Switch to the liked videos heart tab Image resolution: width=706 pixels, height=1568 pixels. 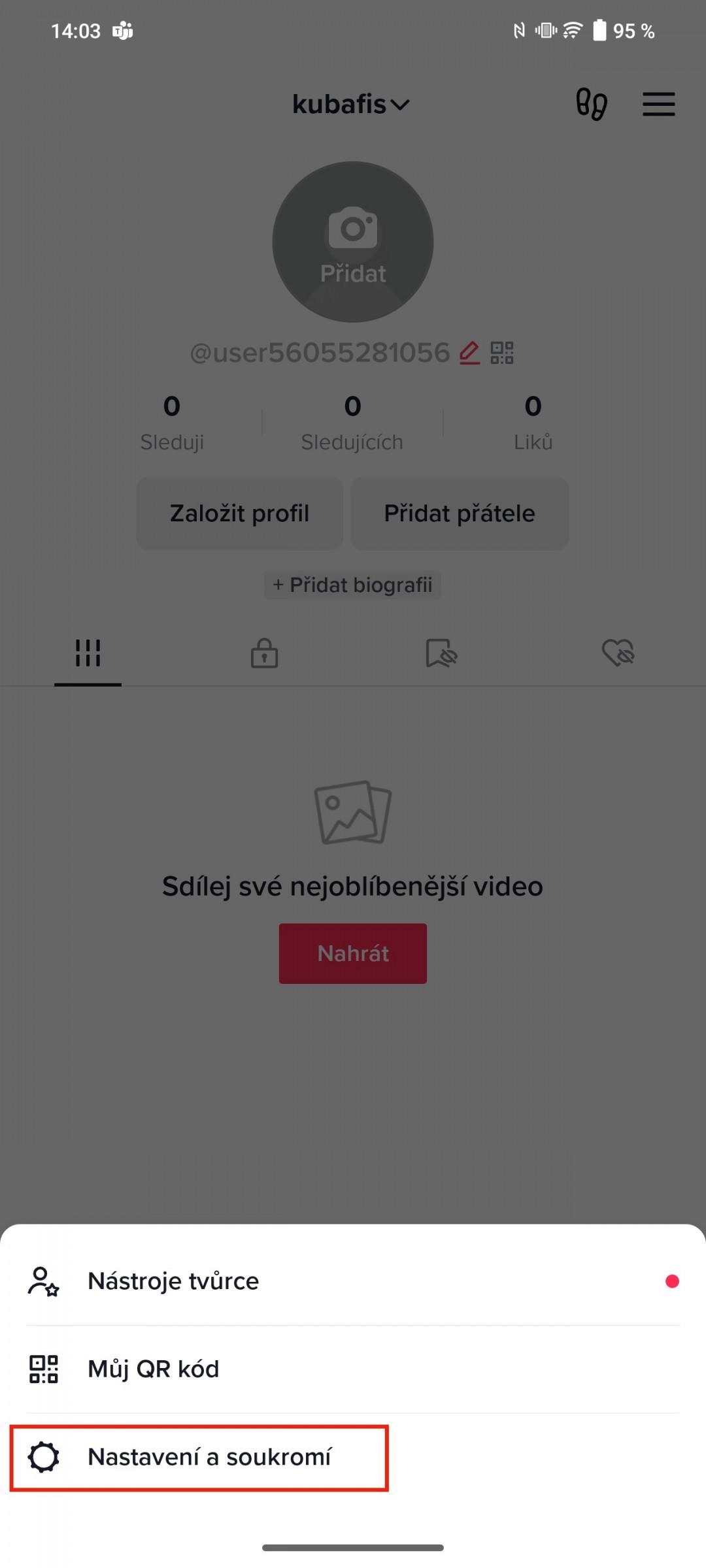(x=618, y=653)
